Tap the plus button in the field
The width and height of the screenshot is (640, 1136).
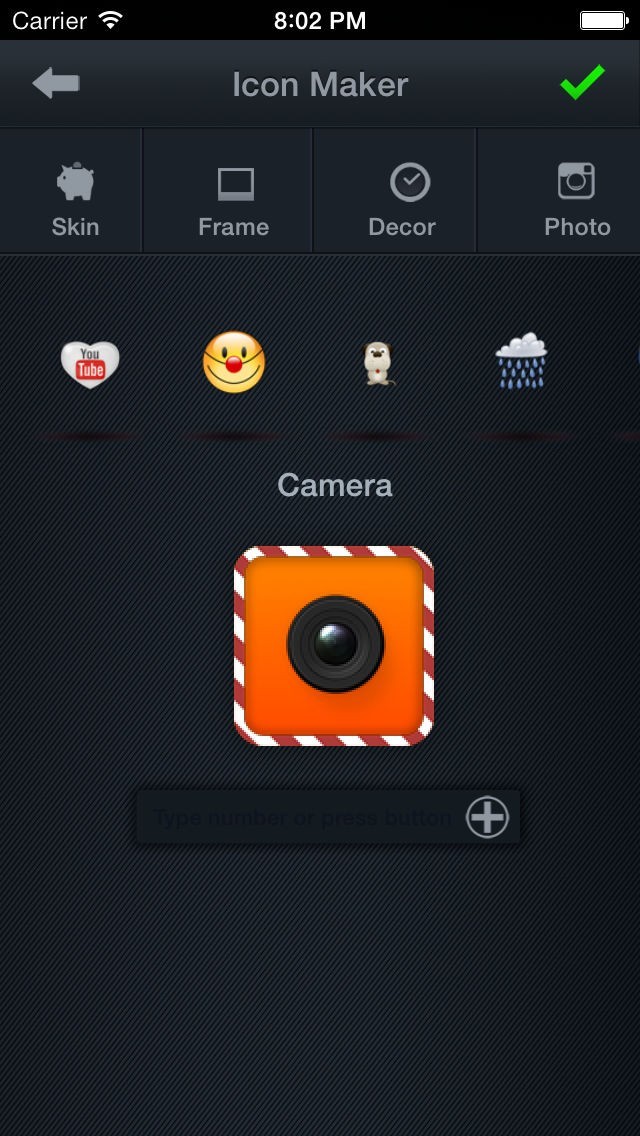488,818
